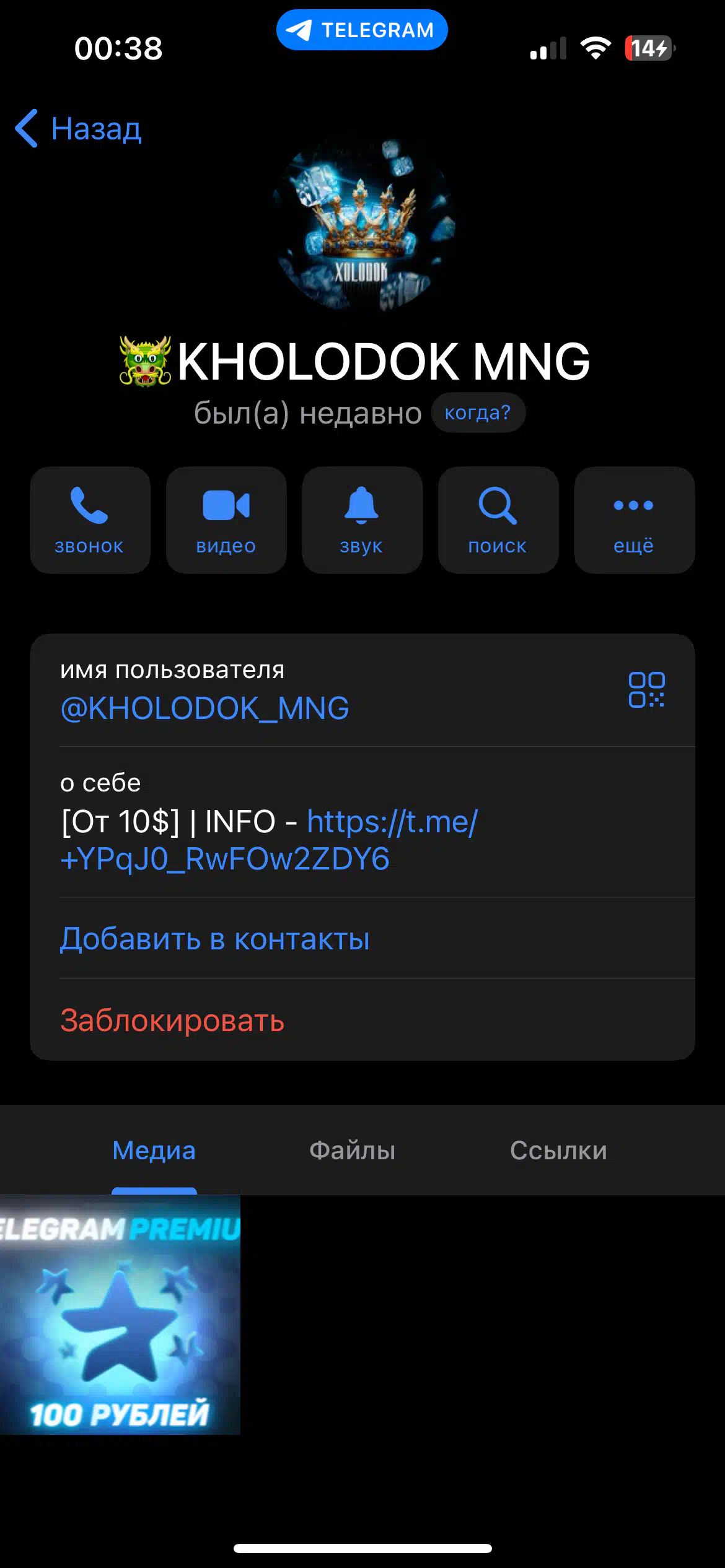Start a video call via видео
This screenshot has width=725, height=1568.
226,520
